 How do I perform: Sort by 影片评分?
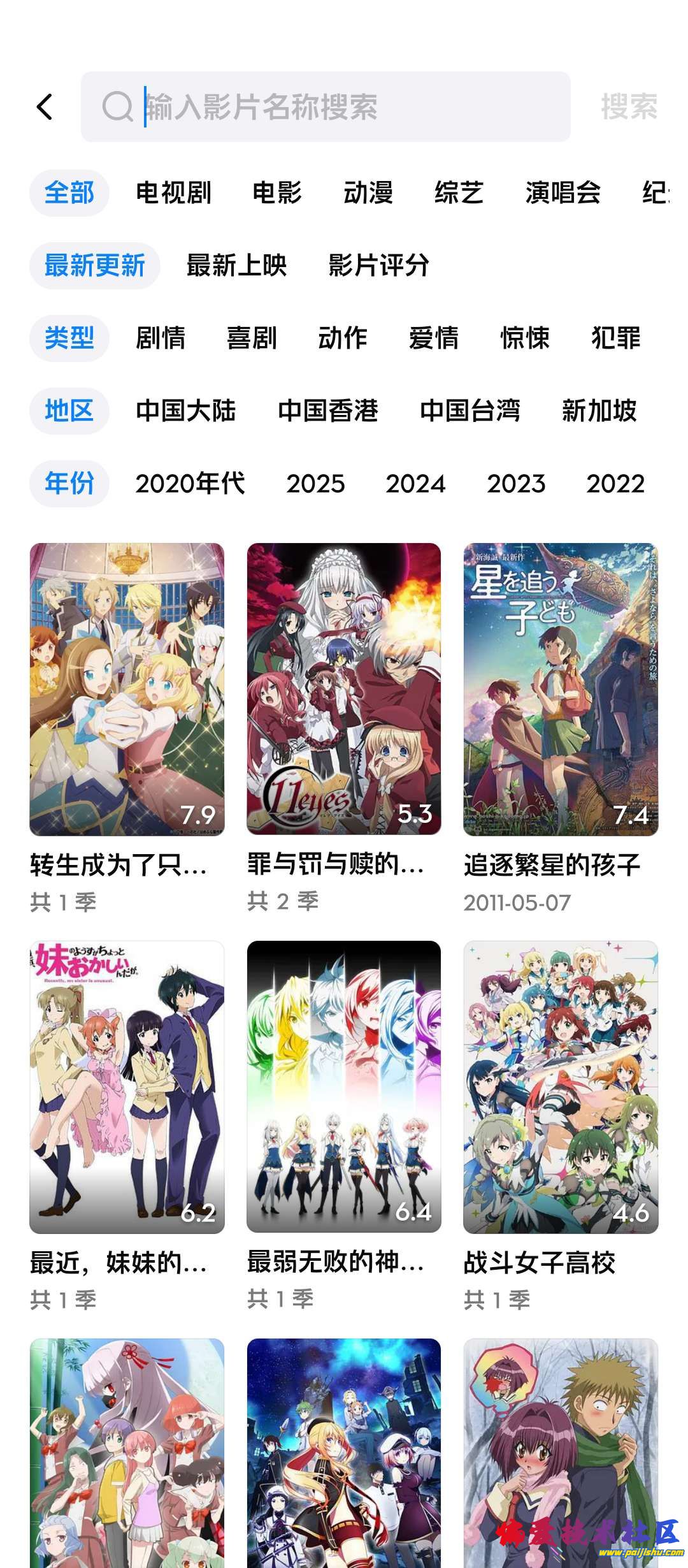point(378,266)
